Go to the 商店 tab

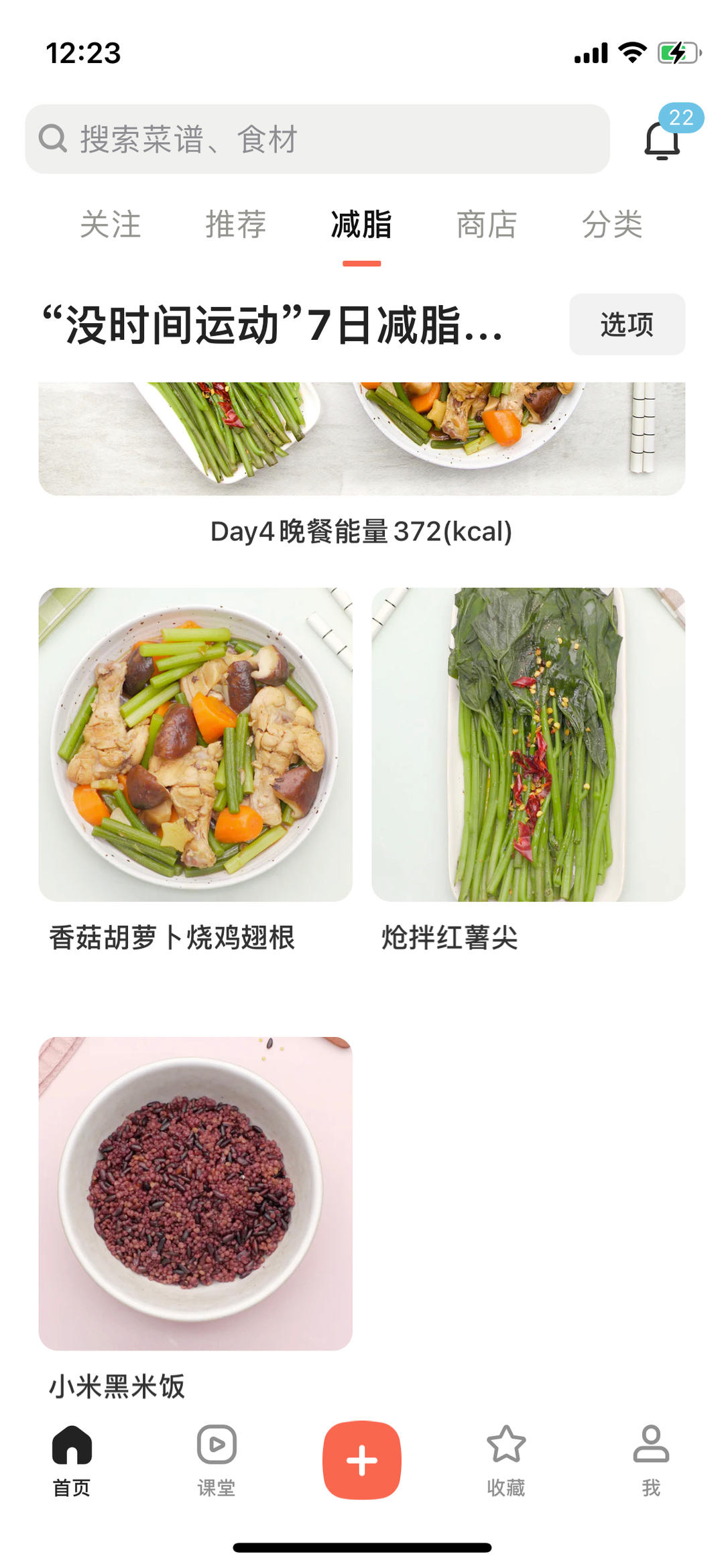coord(487,225)
